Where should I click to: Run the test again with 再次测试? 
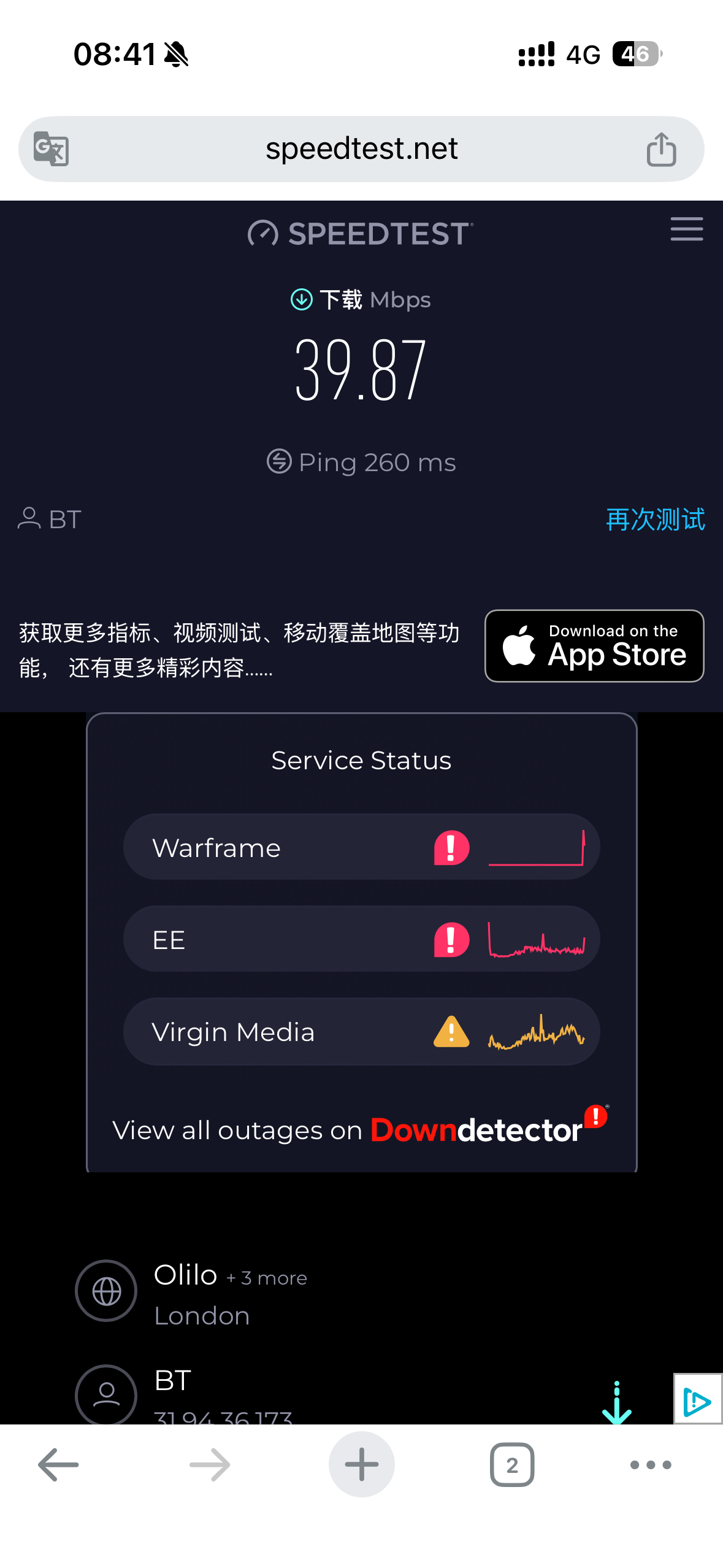click(x=655, y=519)
